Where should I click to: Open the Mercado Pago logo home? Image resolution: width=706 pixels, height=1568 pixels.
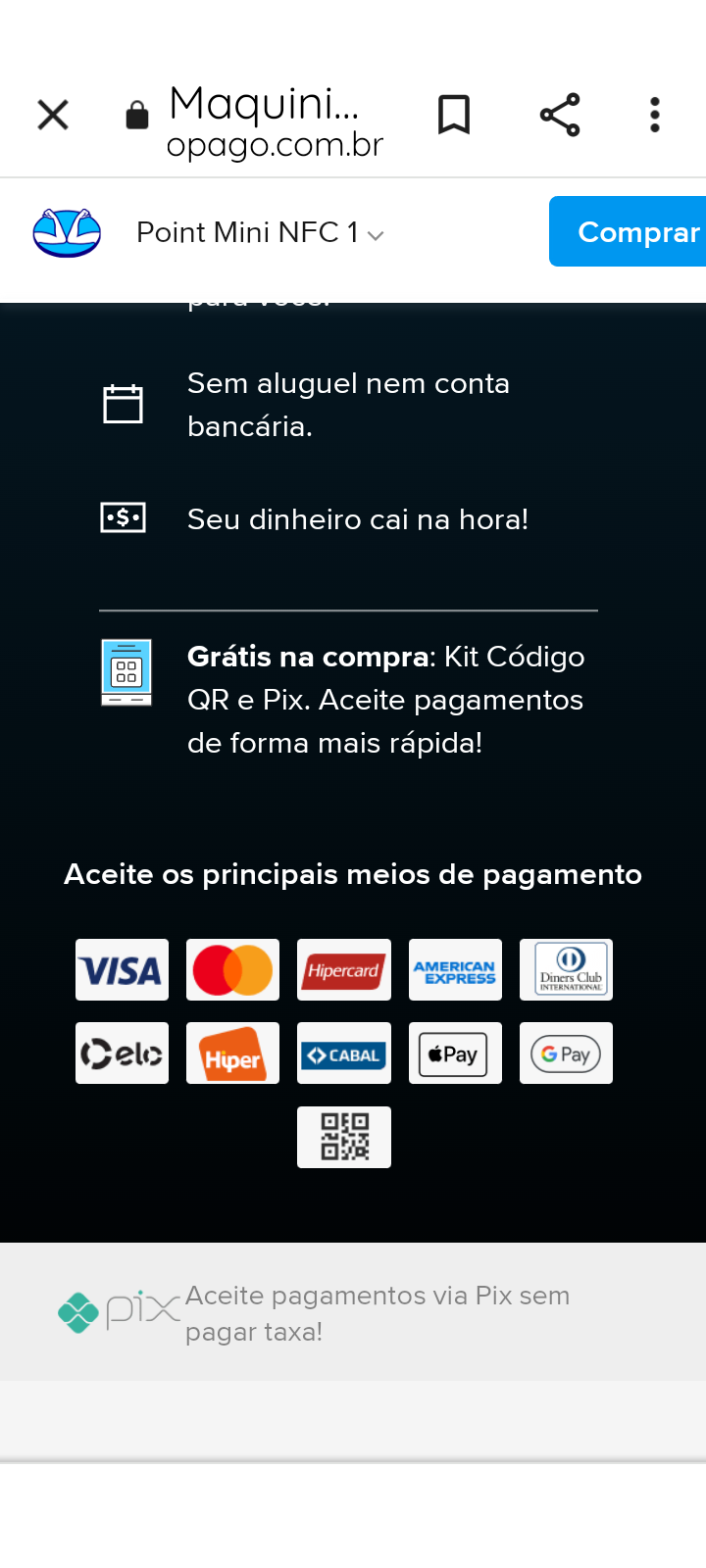(67, 233)
